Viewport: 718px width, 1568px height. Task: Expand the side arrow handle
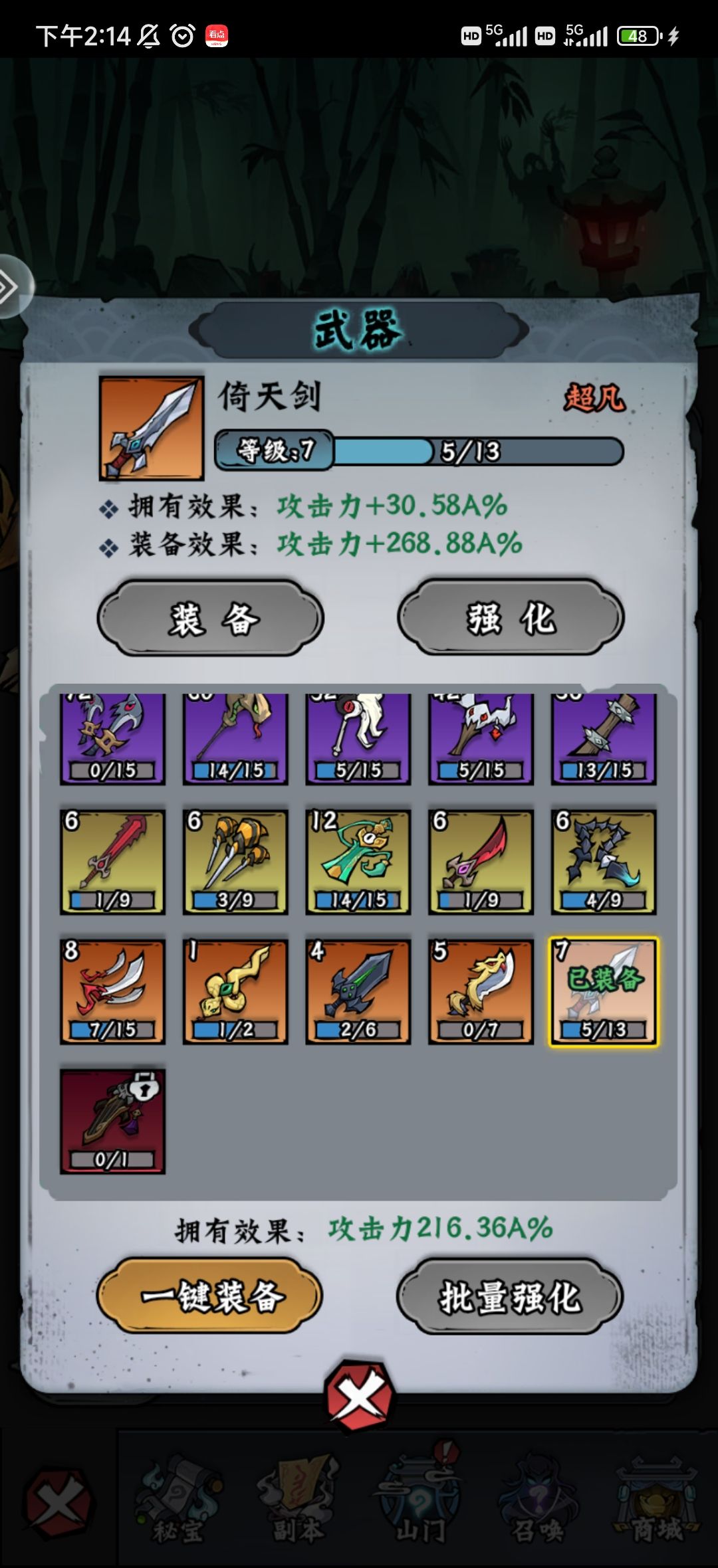pos(12,287)
